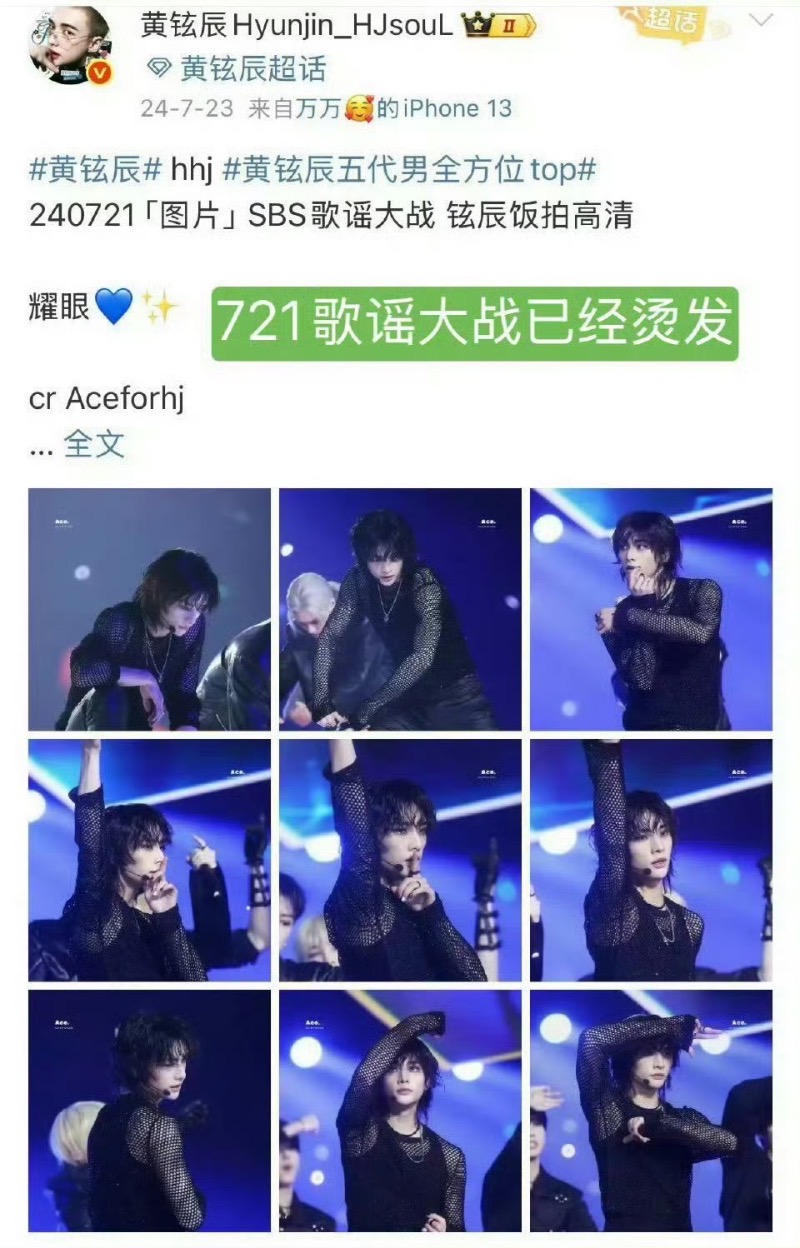View the center photo of the grid

[x=400, y=860]
